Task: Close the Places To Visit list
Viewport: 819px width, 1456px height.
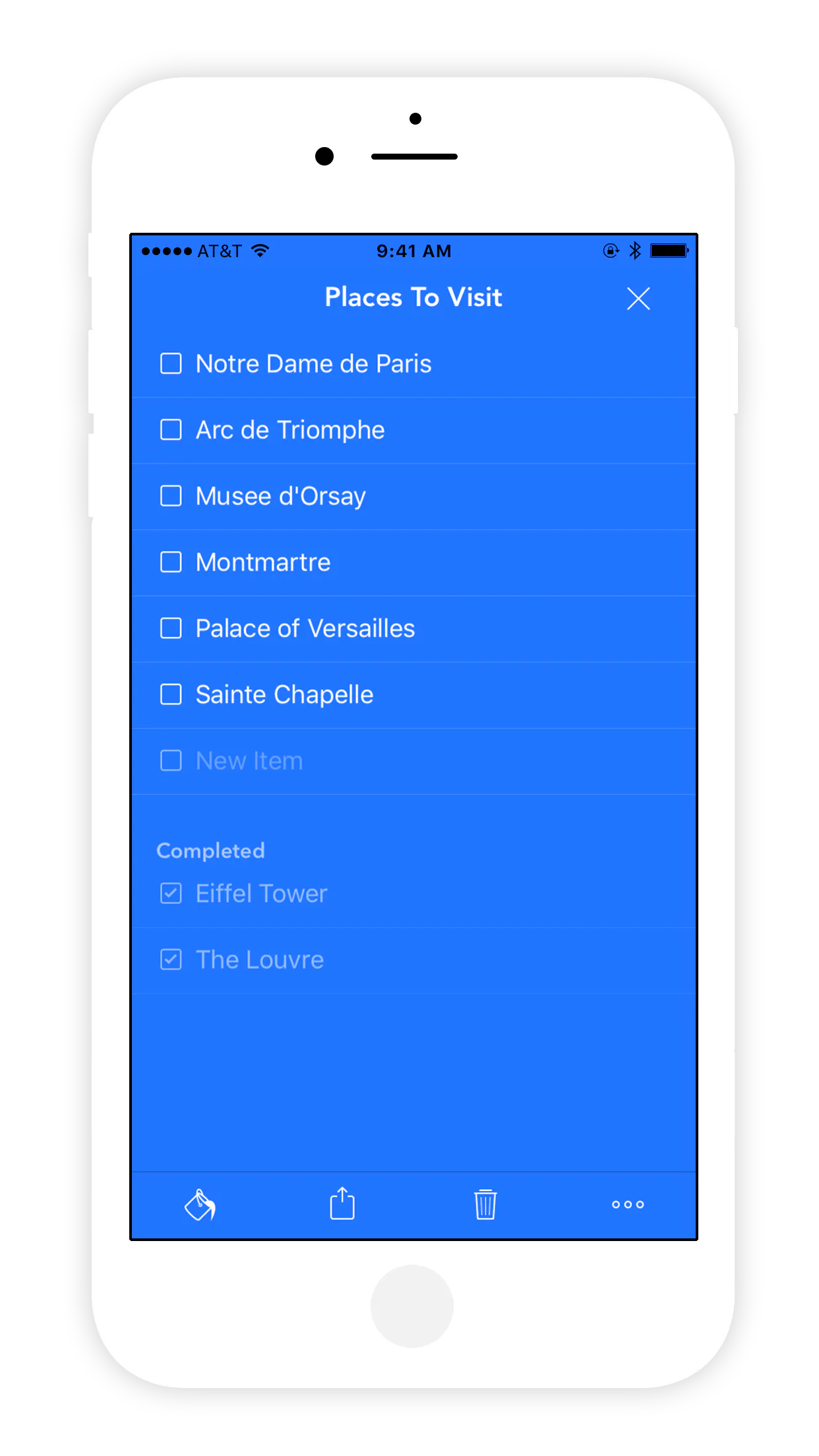Action: click(x=638, y=298)
